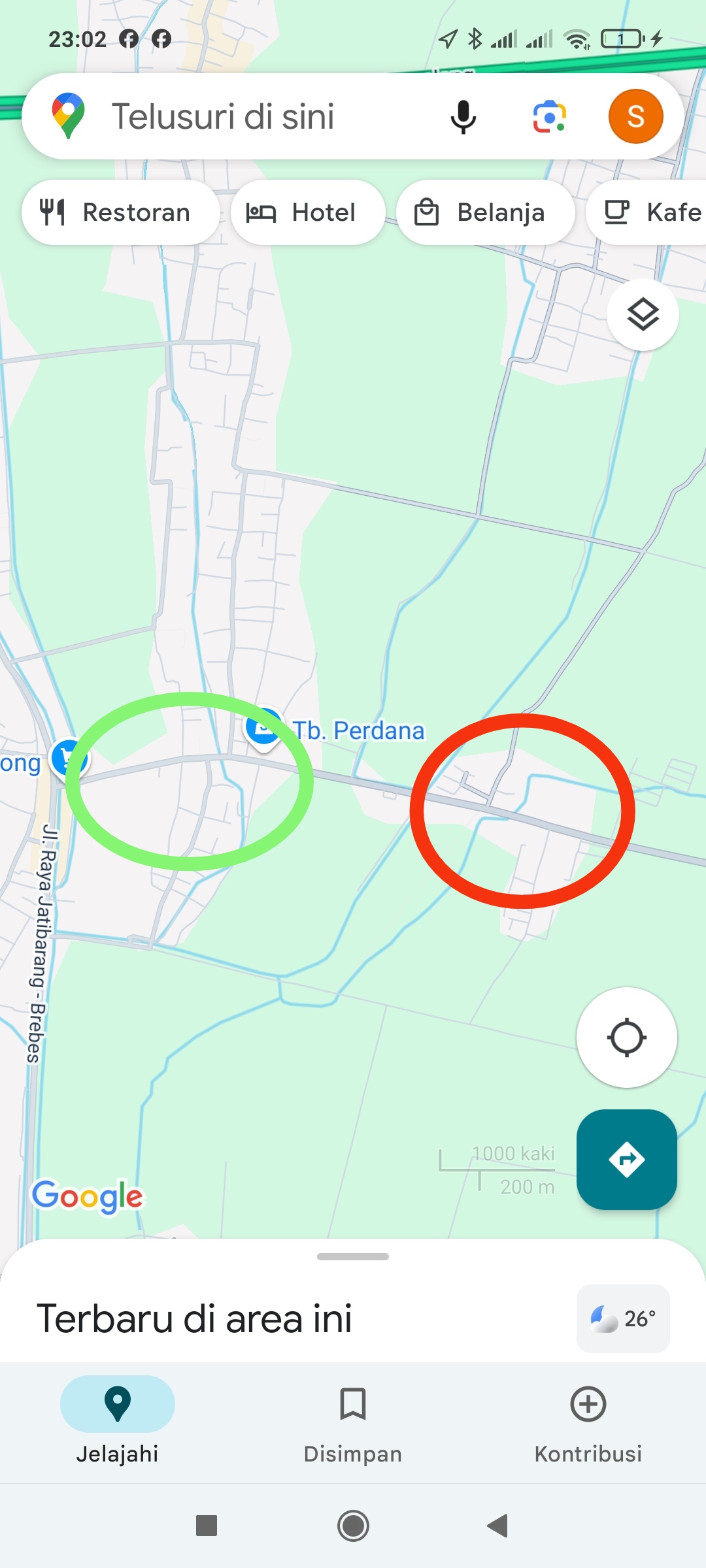The width and height of the screenshot is (706, 1568).
Task: Open the account profile avatar
Action: [635, 117]
